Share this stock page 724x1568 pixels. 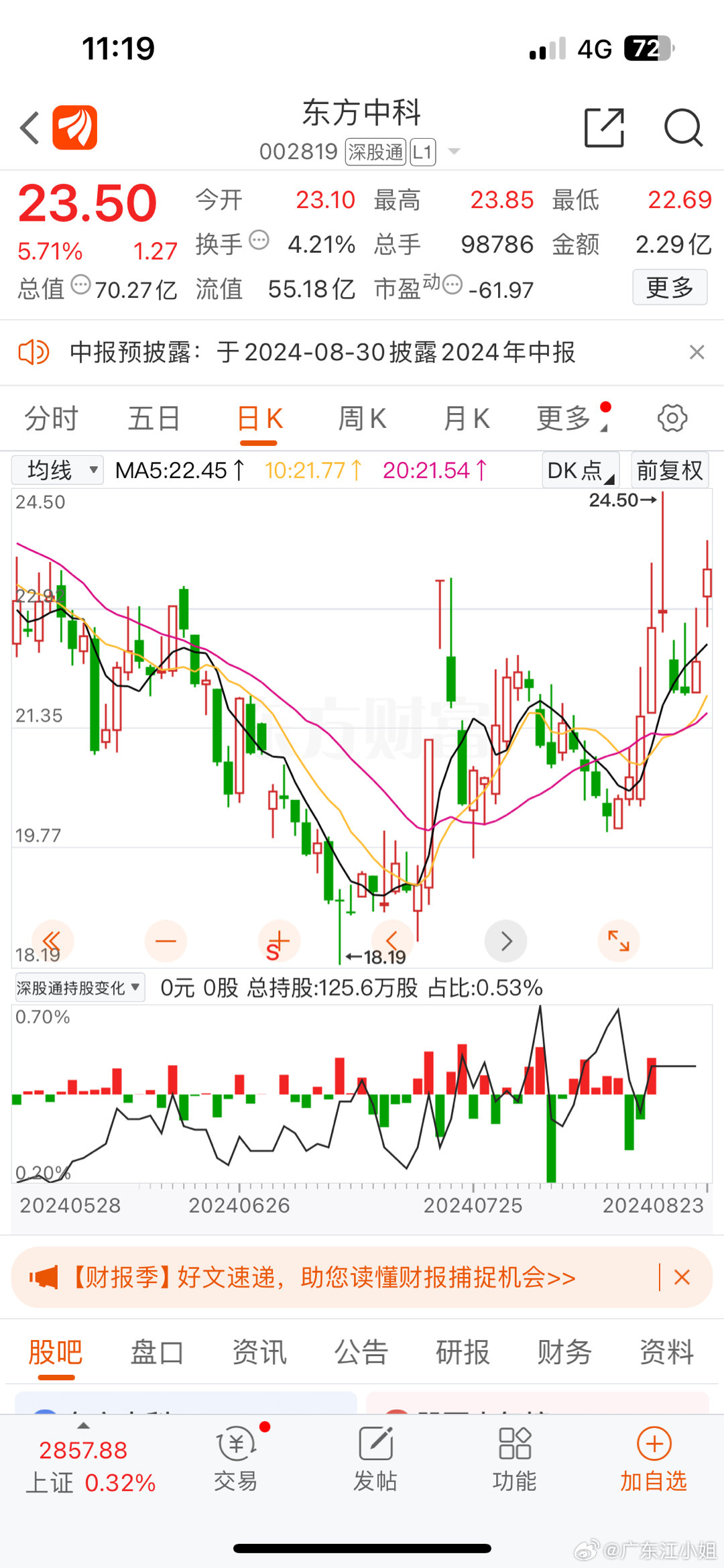[604, 127]
